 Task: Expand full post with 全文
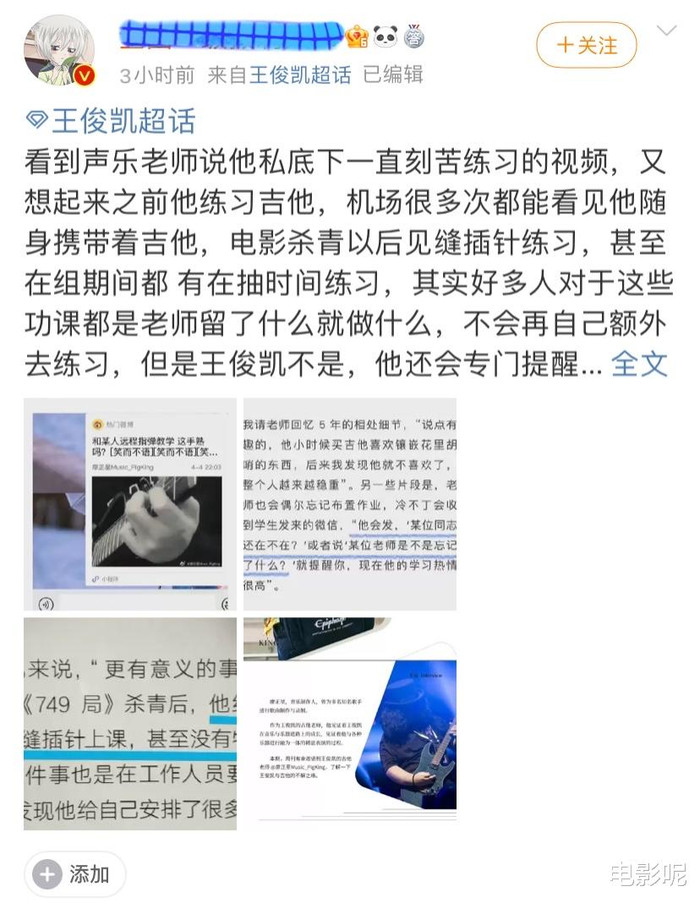click(638, 364)
